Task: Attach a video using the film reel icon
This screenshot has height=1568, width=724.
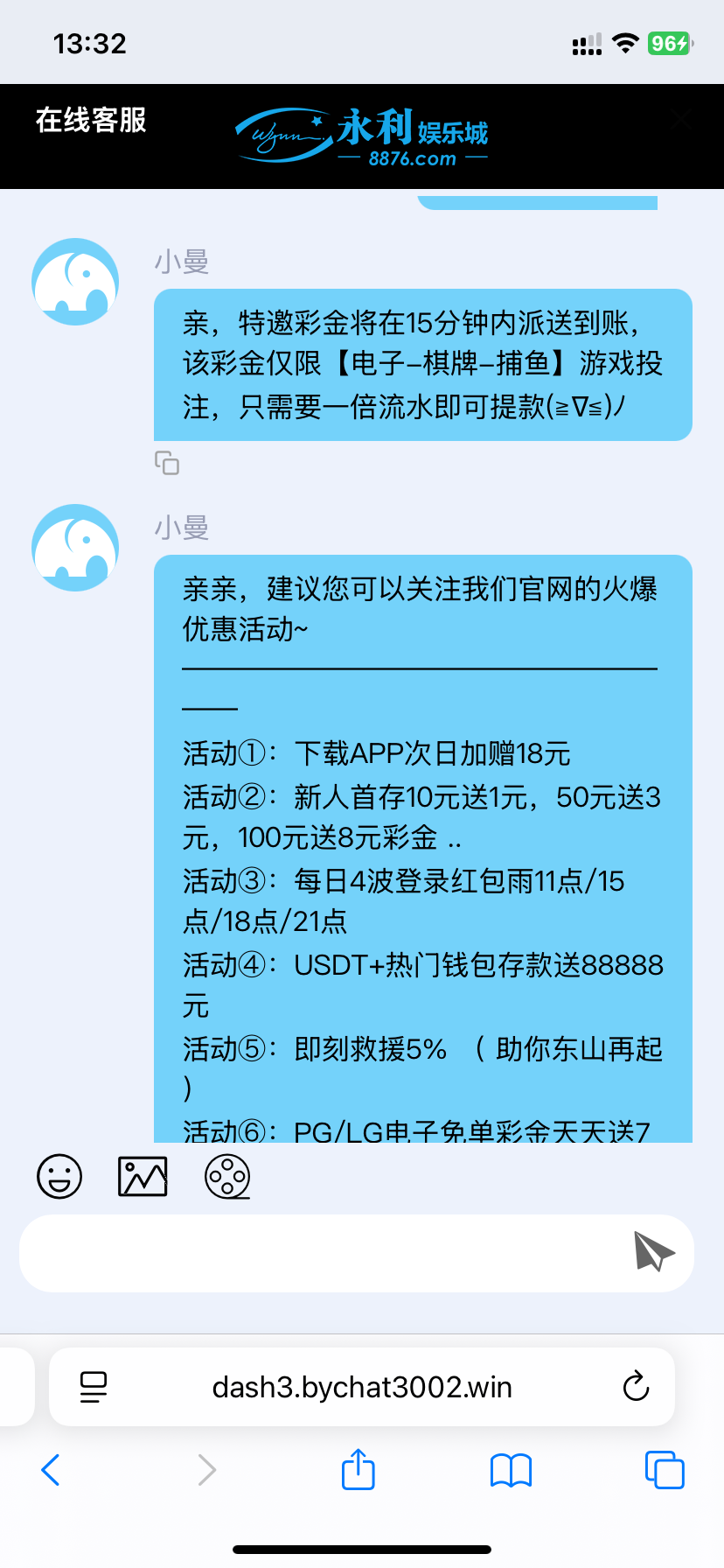Action: click(x=227, y=1176)
